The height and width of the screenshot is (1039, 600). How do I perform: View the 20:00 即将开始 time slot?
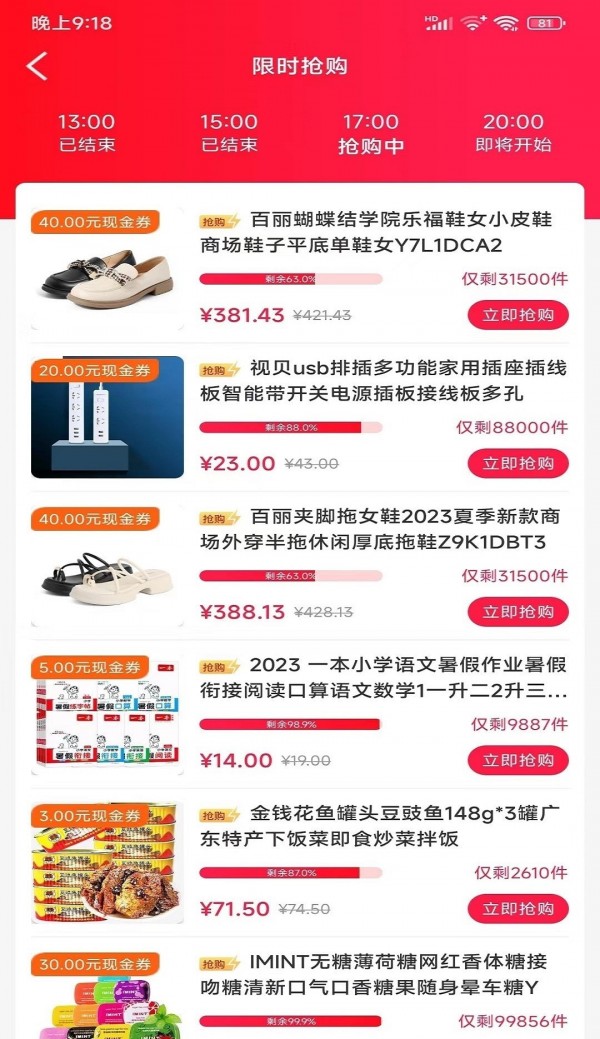click(513, 133)
